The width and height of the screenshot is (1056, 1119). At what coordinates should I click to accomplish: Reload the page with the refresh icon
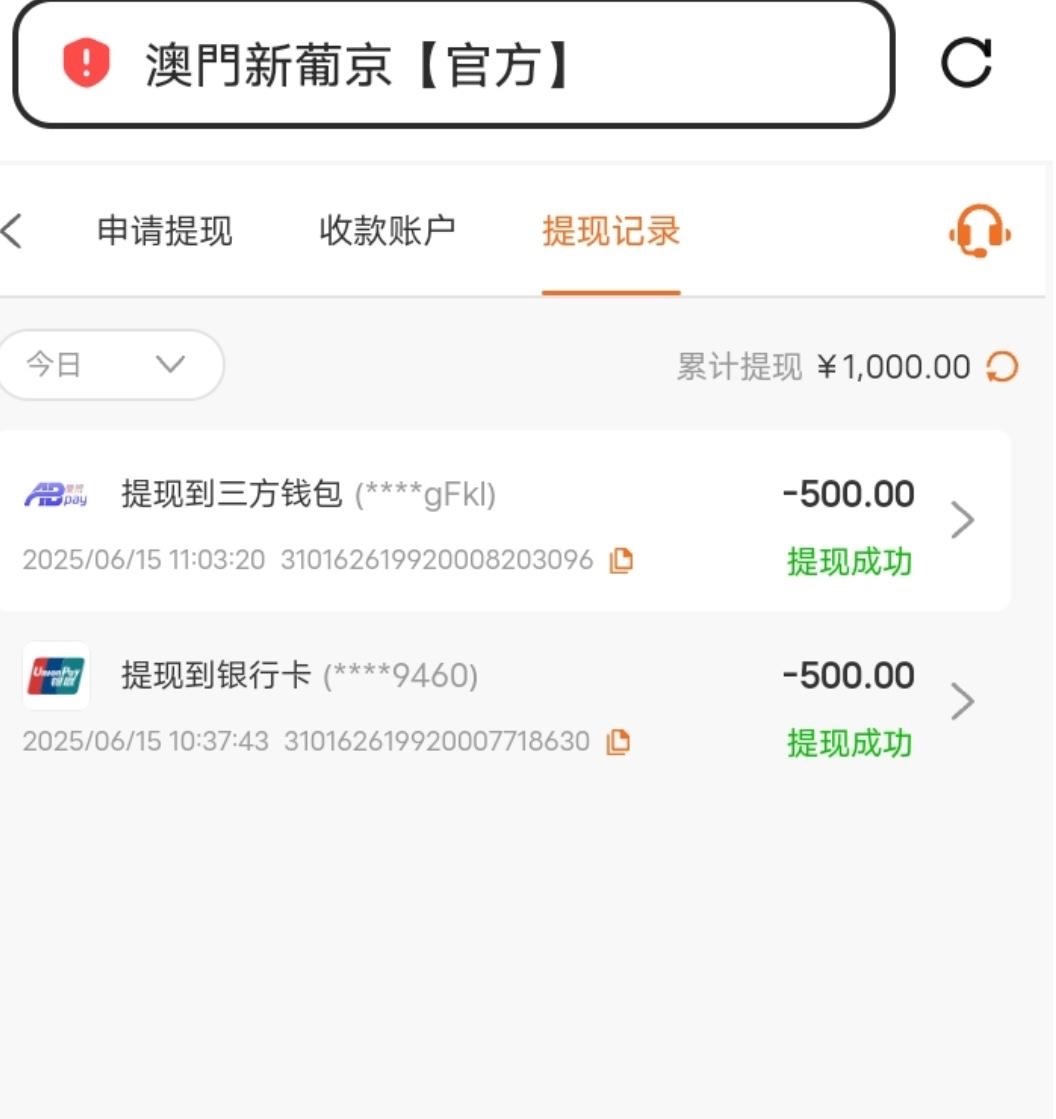point(966,64)
